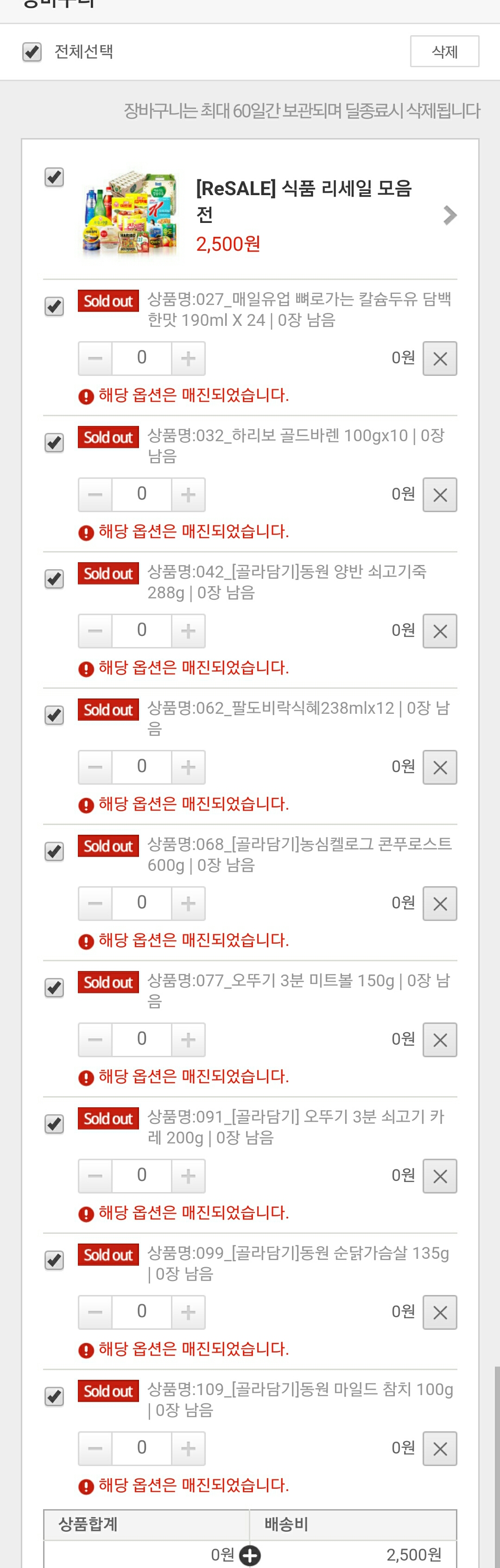Remove the 027 매일유업 칼슘두유 option

point(439,359)
